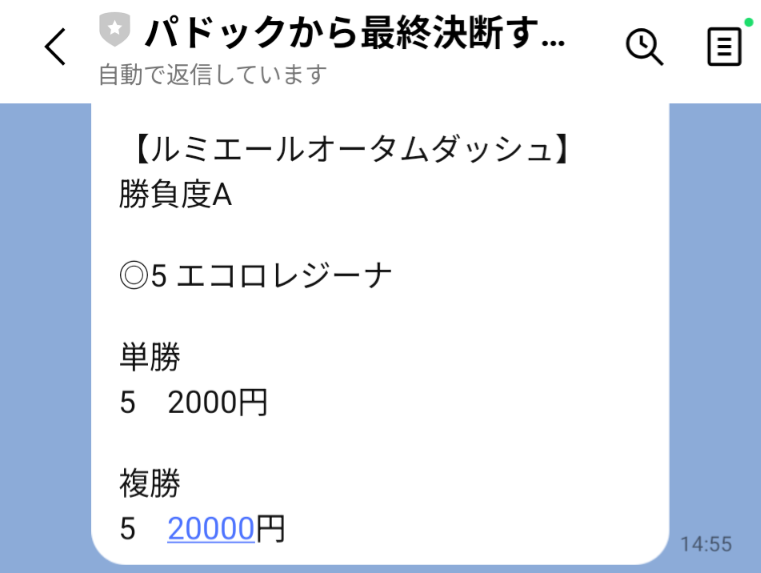Search within this chat

644,46
